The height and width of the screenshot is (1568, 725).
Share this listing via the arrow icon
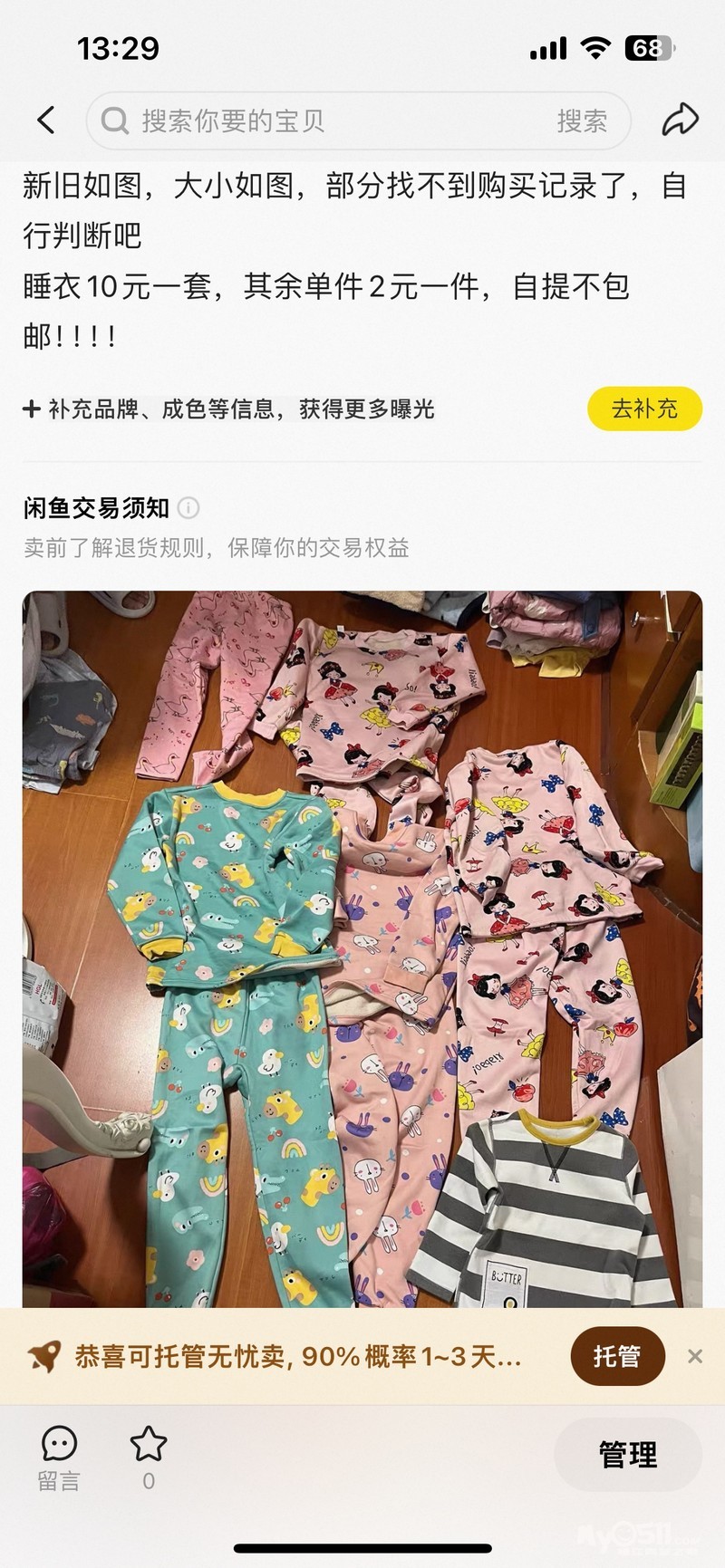tap(680, 120)
